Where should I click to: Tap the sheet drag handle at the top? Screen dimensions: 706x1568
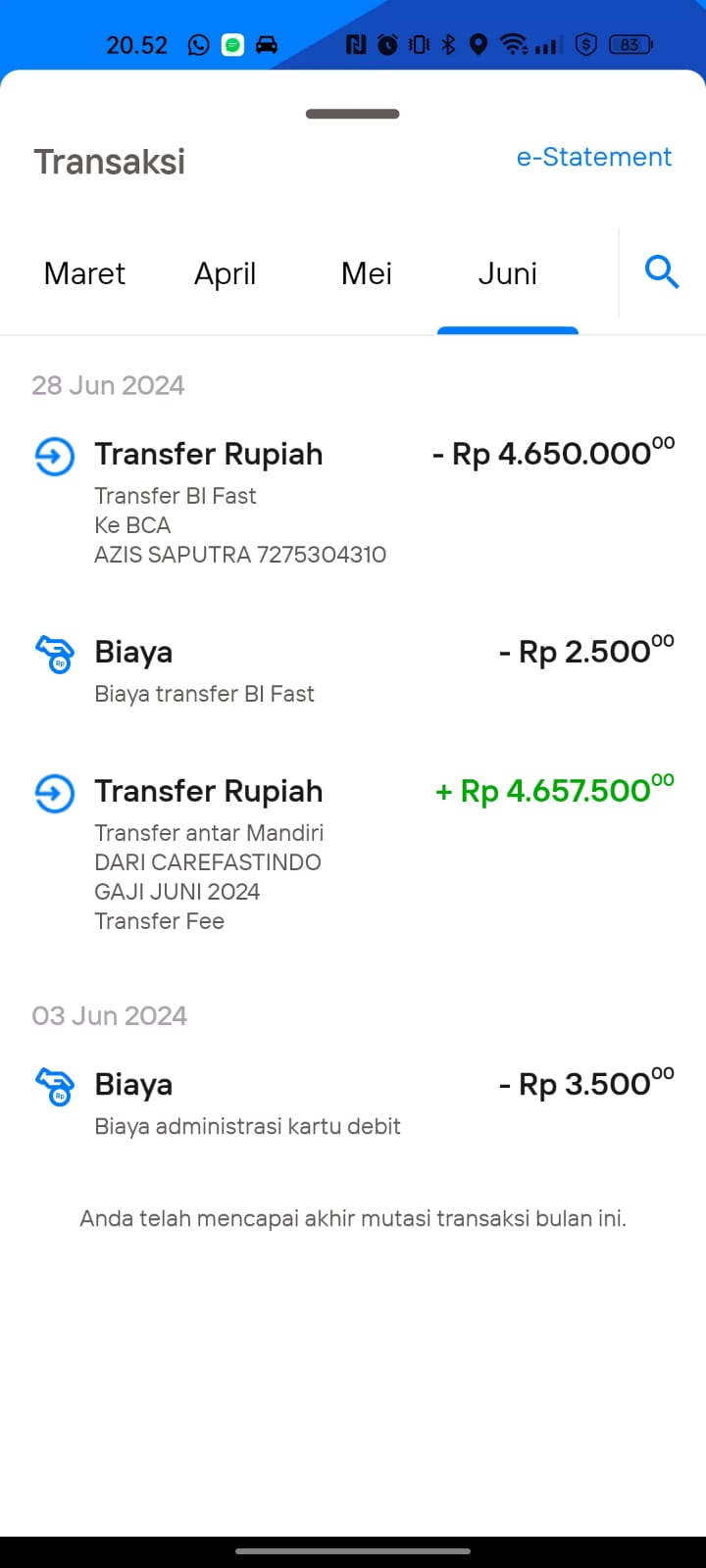(x=353, y=114)
